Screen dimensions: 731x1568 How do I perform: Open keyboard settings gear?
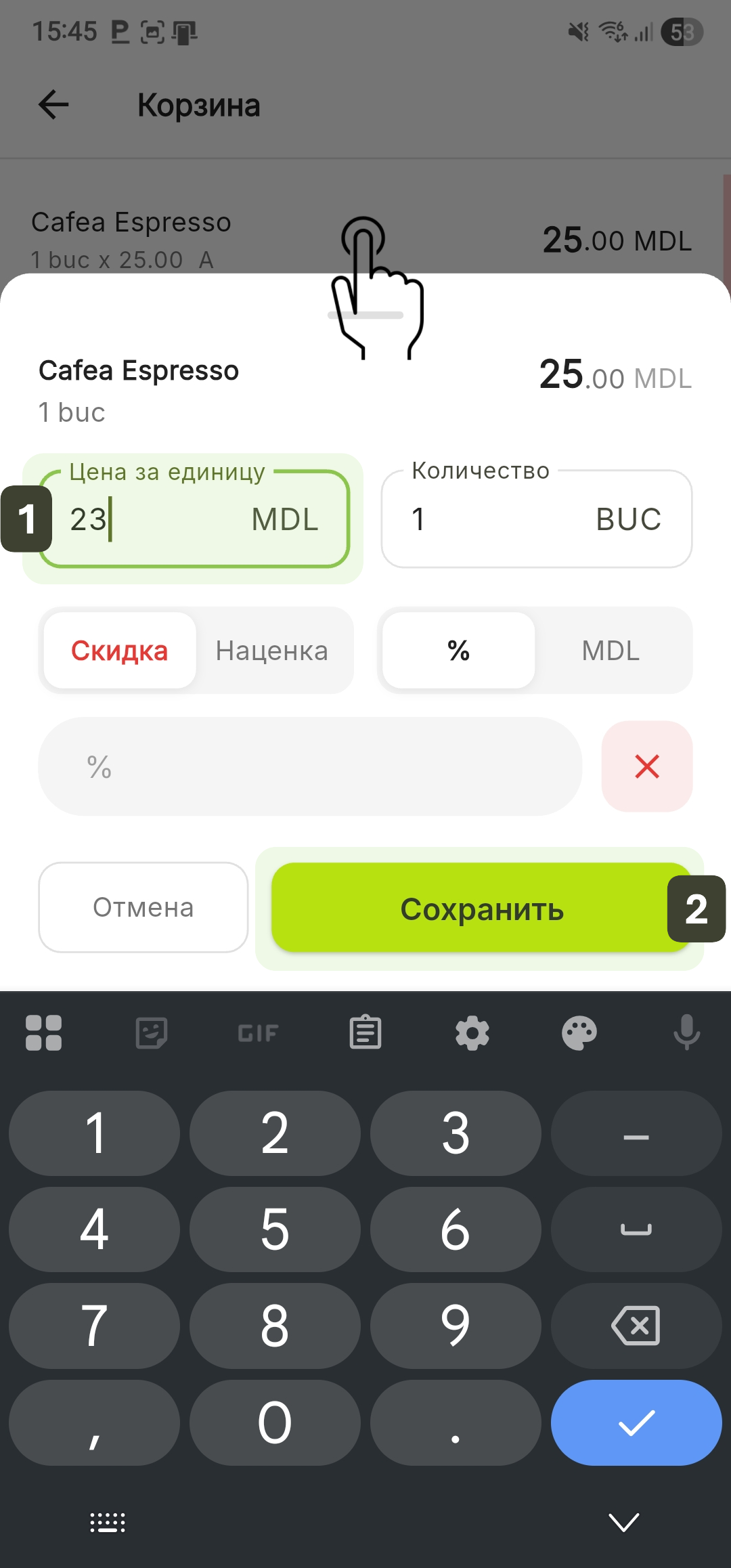[472, 1033]
